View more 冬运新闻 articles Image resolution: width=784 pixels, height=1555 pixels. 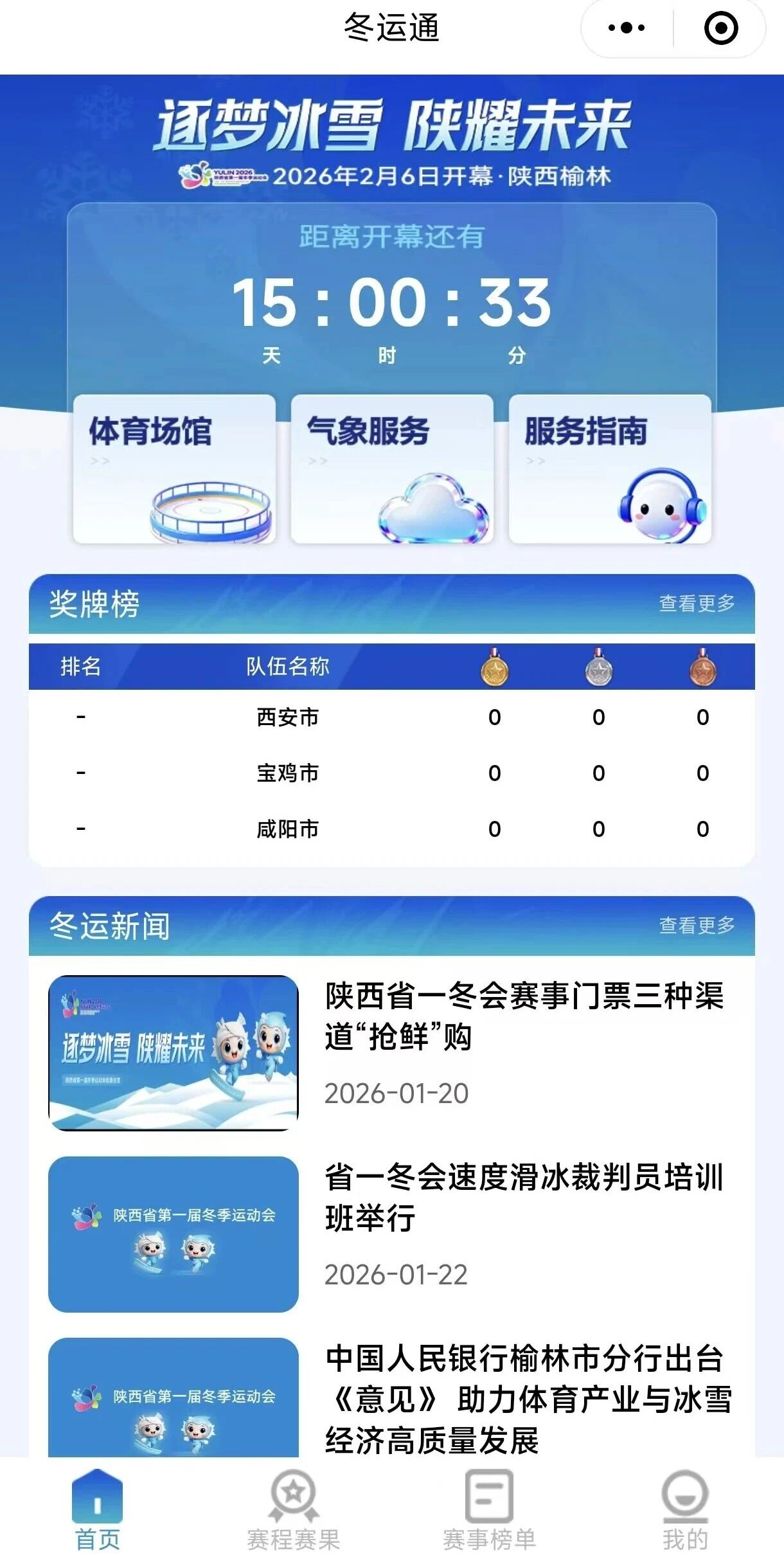click(x=697, y=926)
